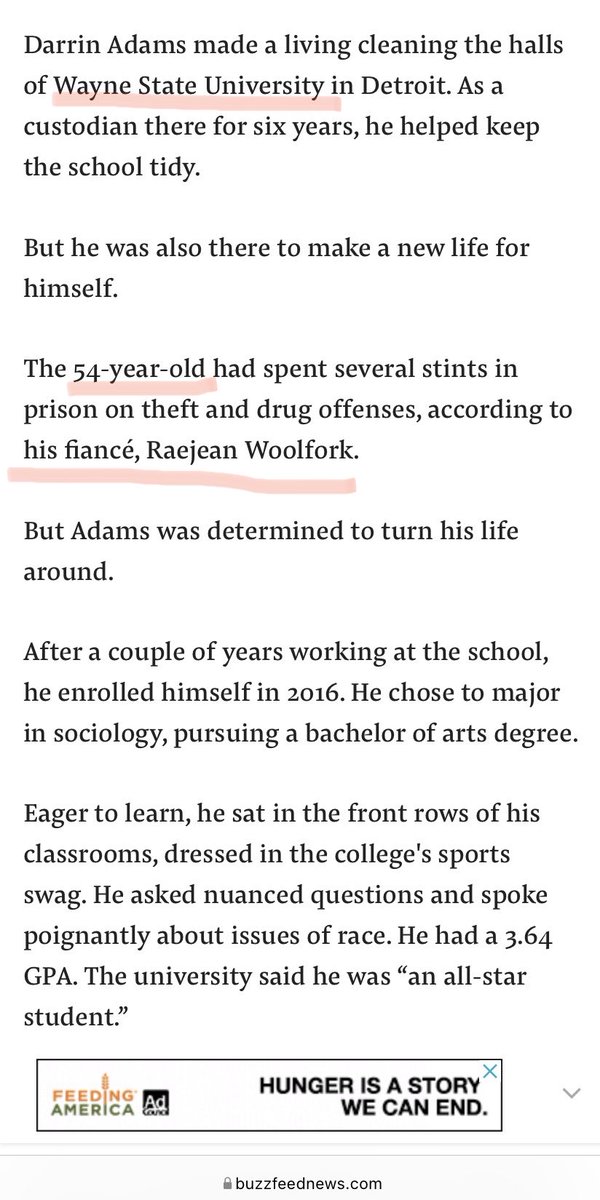The image size is (600, 1200).
Task: Close the Feeding America ad
Action: (x=489, y=1071)
